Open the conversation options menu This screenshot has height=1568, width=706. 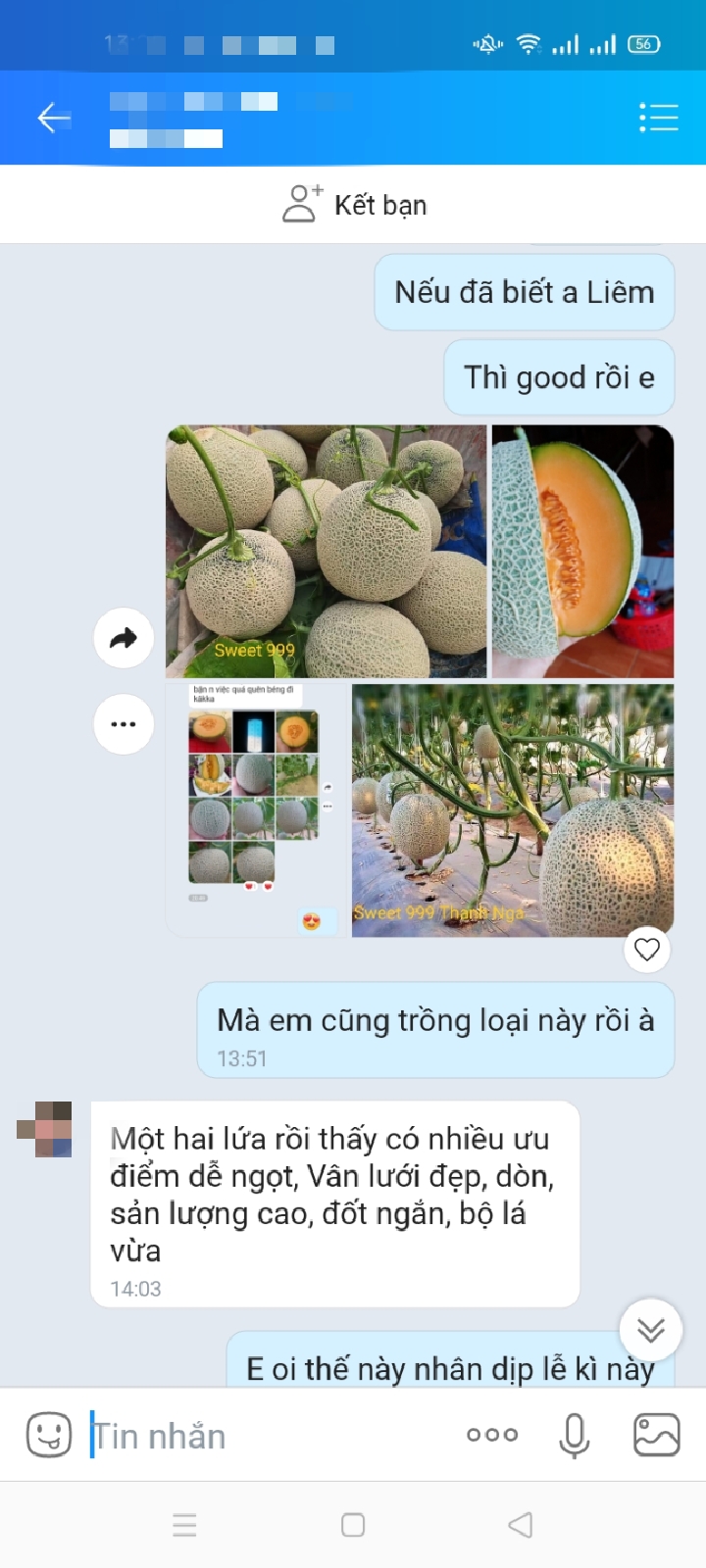pyautogui.click(x=658, y=118)
